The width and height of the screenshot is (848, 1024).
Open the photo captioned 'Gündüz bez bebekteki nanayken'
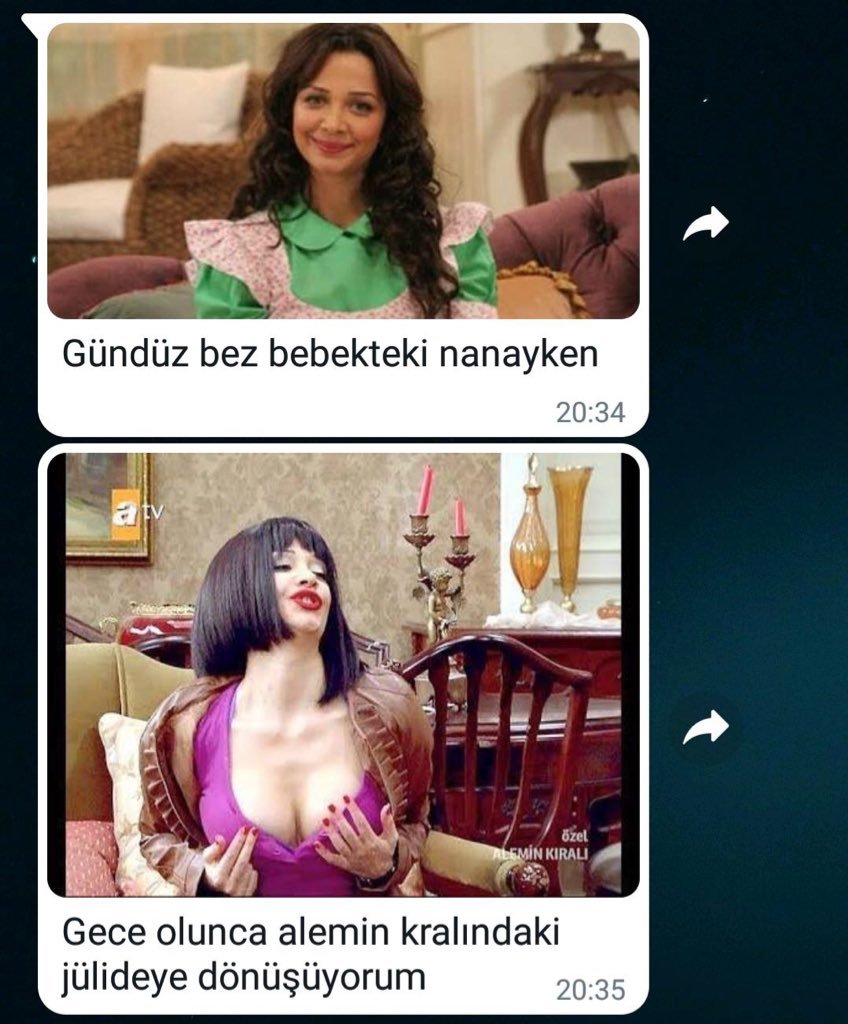pos(343,170)
